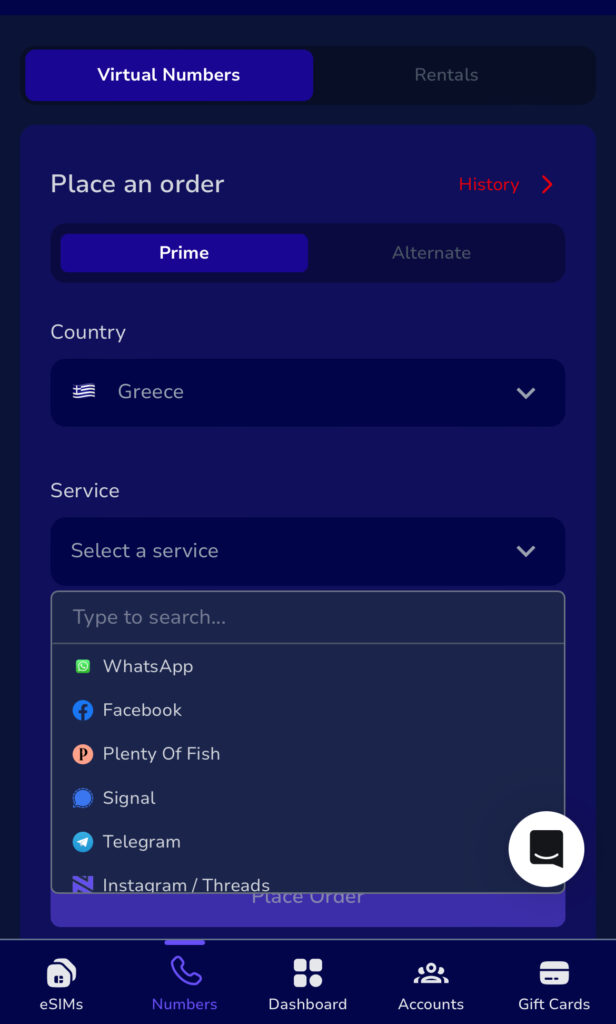
Task: Select the Alternate option
Action: (x=431, y=253)
